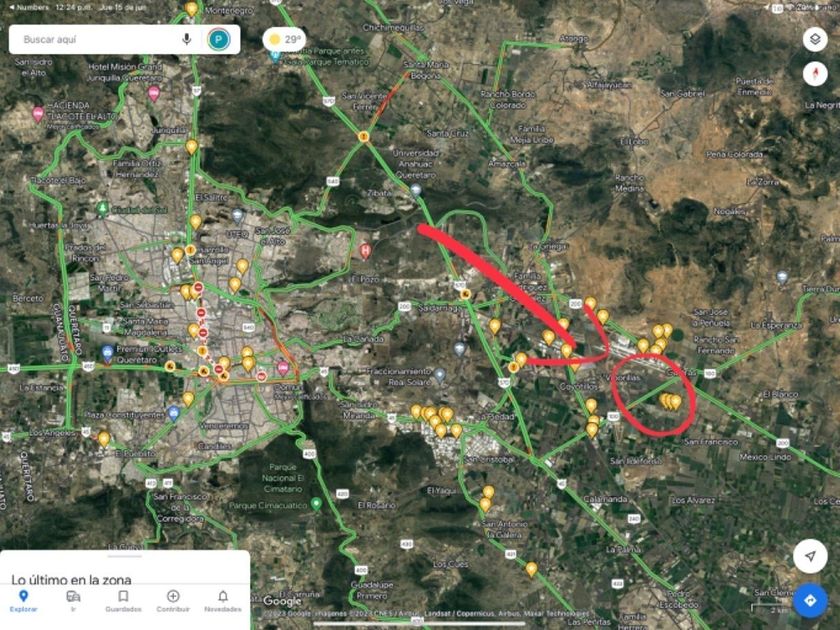
Task: Open the 29° weather chip
Action: tap(283, 41)
